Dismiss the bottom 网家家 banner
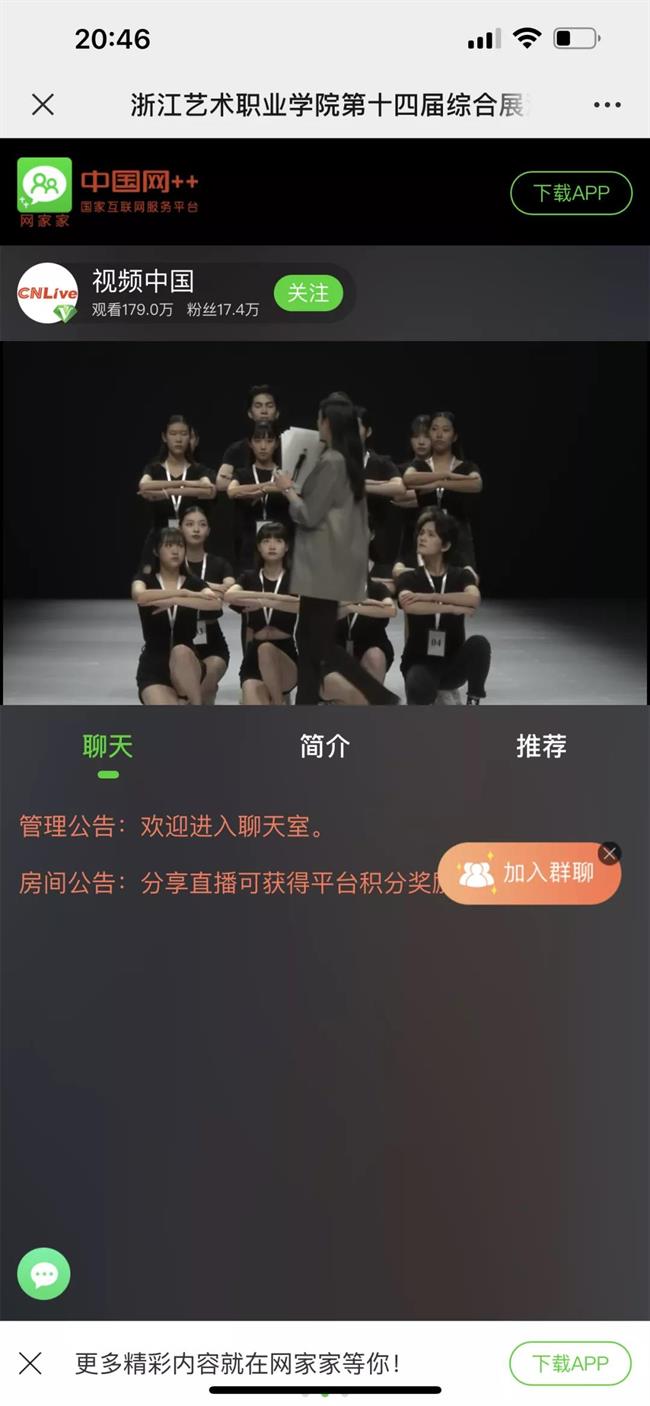Viewport: 650px width, 1406px height. click(x=31, y=1363)
